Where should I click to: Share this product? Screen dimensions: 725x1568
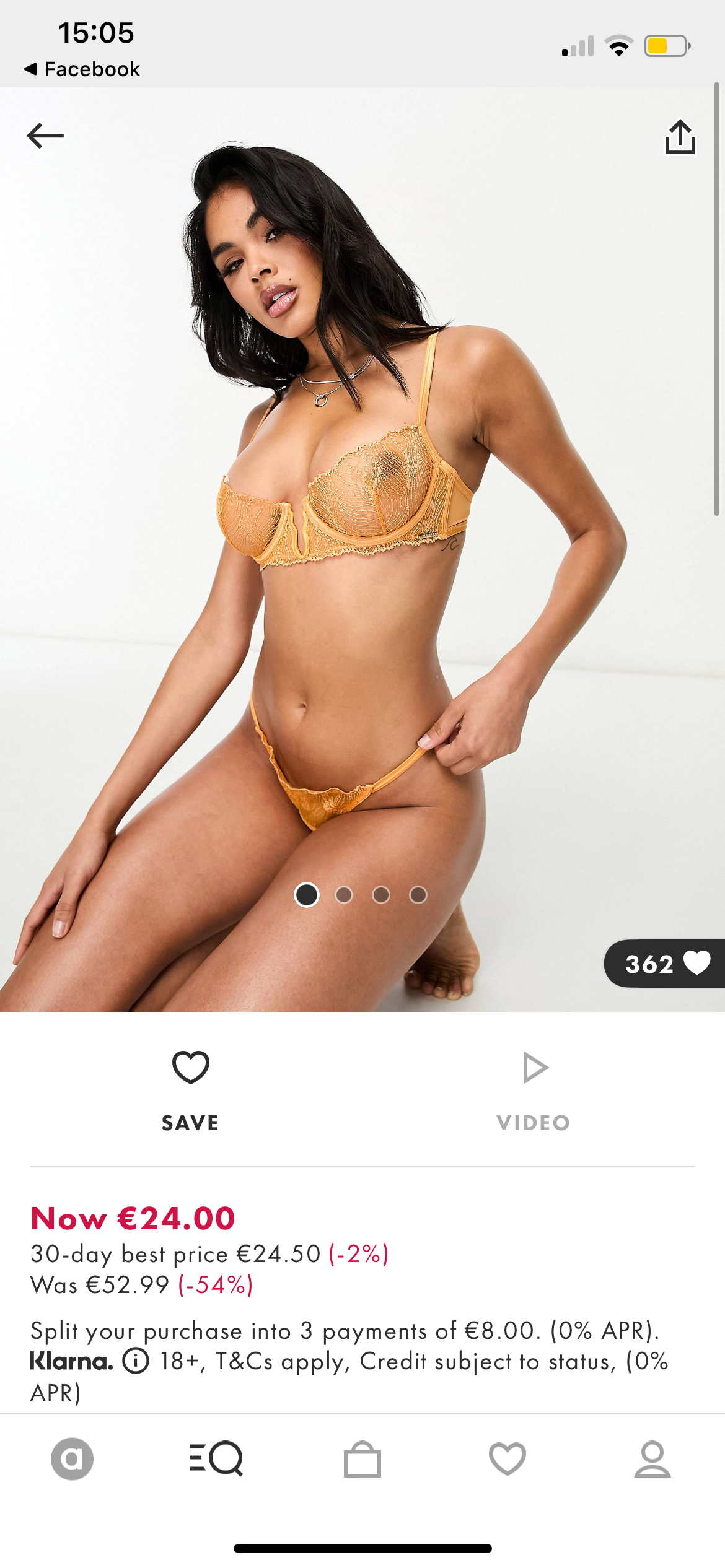coord(680,136)
